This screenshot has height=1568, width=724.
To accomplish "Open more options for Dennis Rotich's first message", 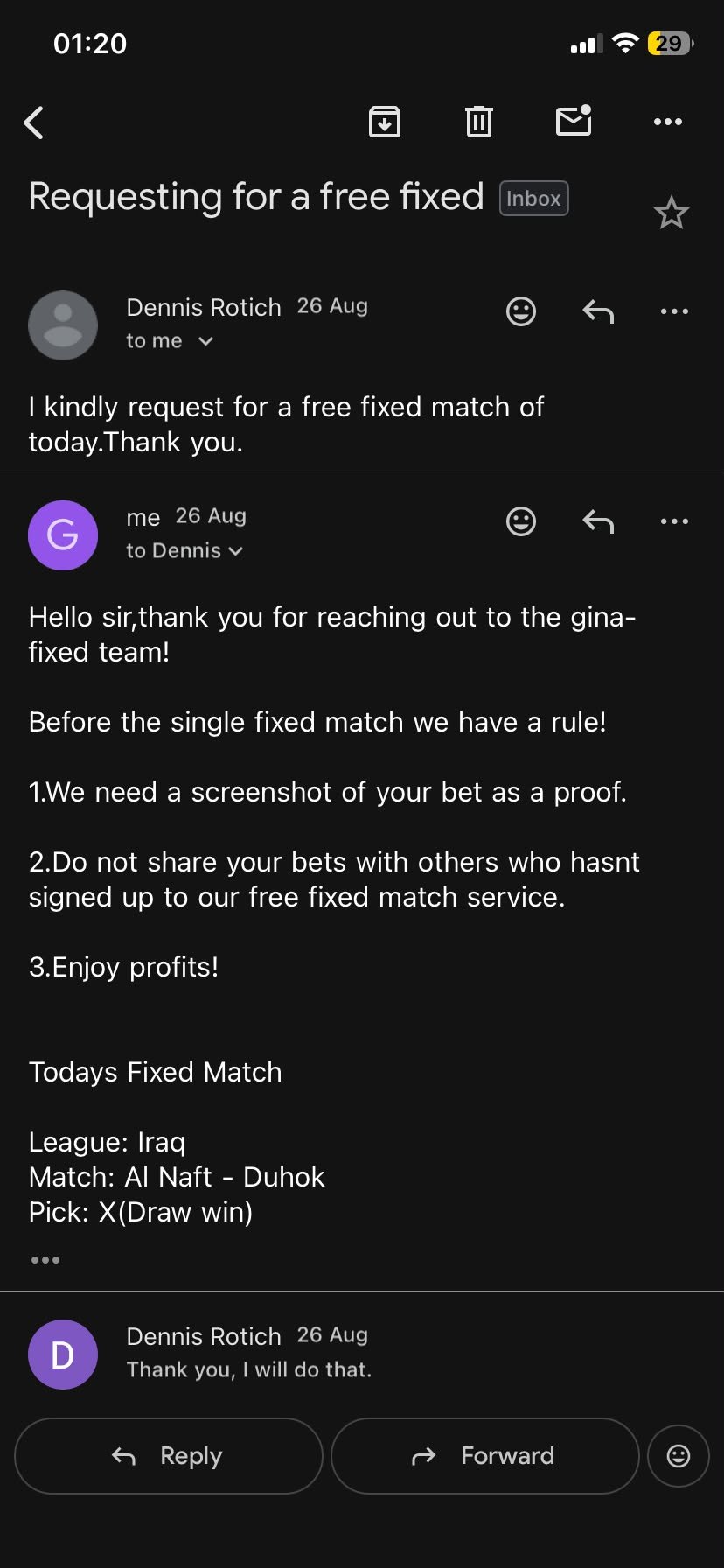I will click(x=675, y=311).
